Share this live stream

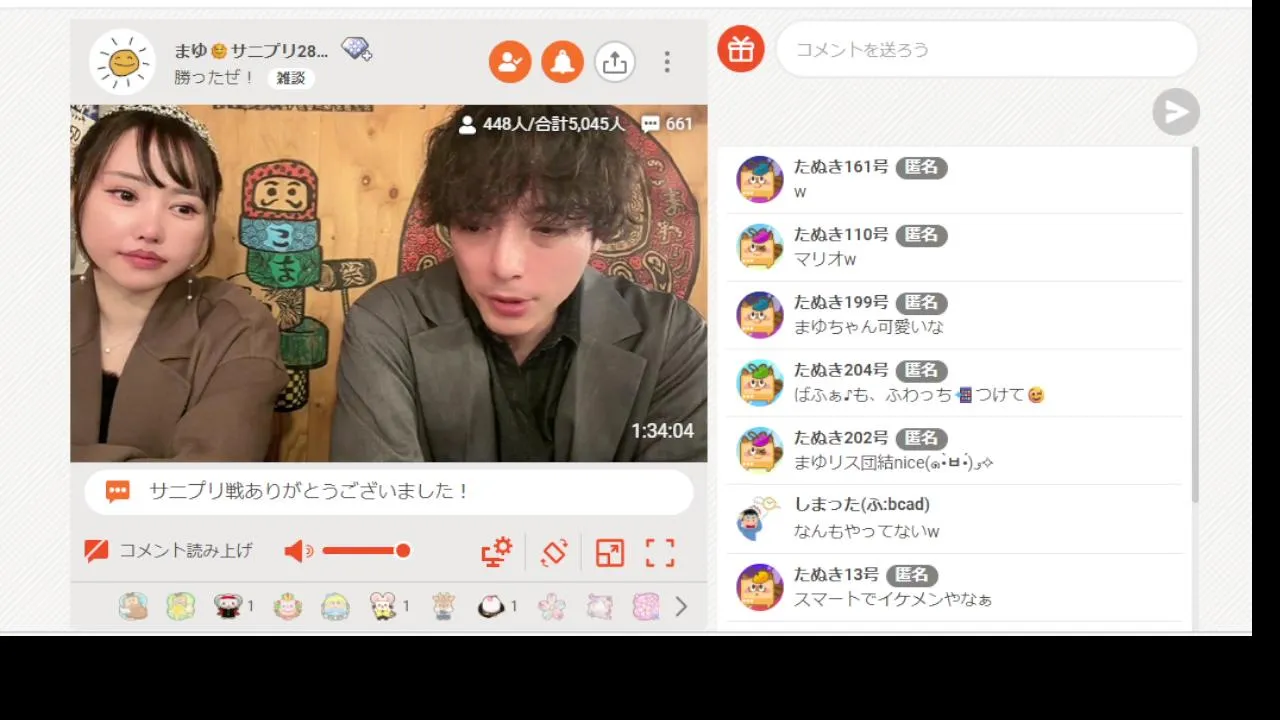pyautogui.click(x=615, y=62)
